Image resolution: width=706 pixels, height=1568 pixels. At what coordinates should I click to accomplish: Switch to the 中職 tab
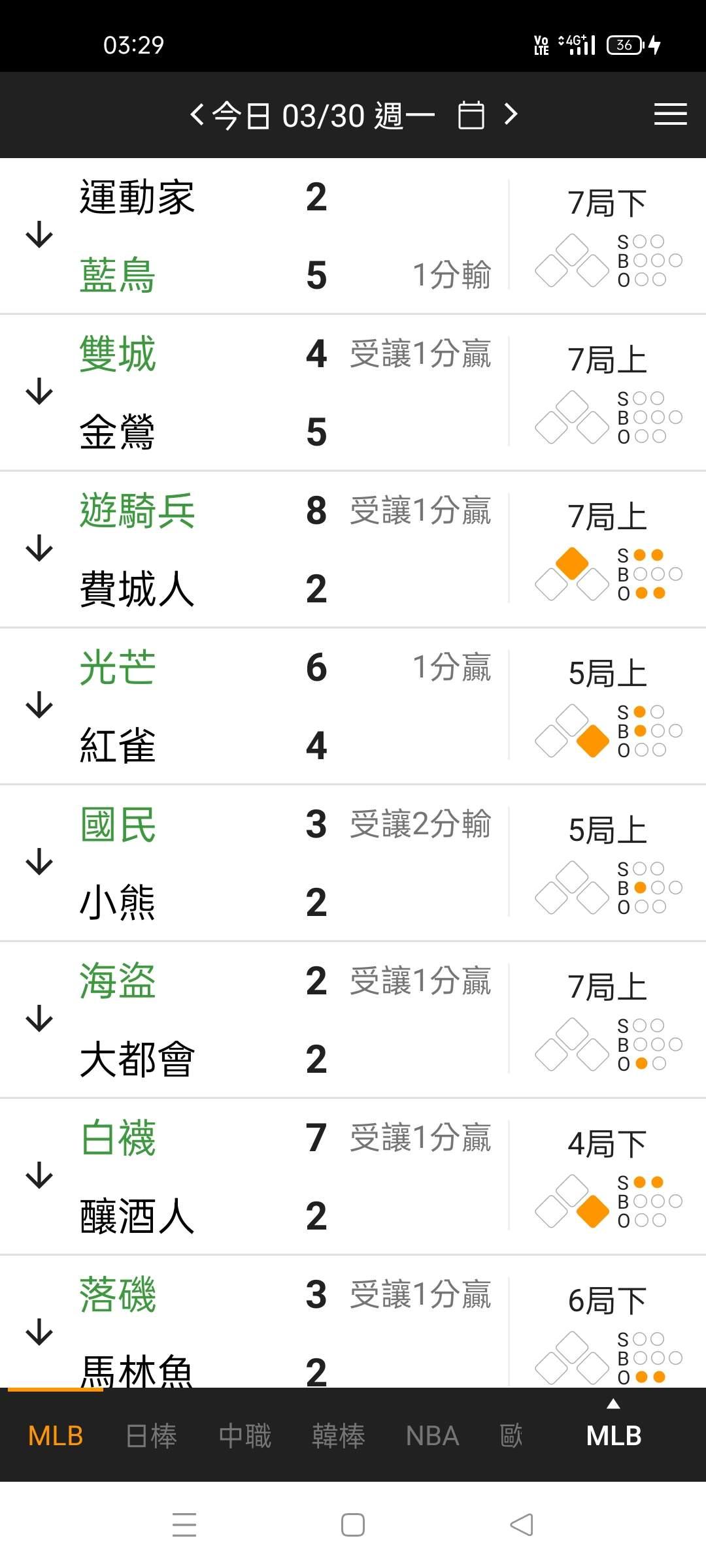[244, 1436]
